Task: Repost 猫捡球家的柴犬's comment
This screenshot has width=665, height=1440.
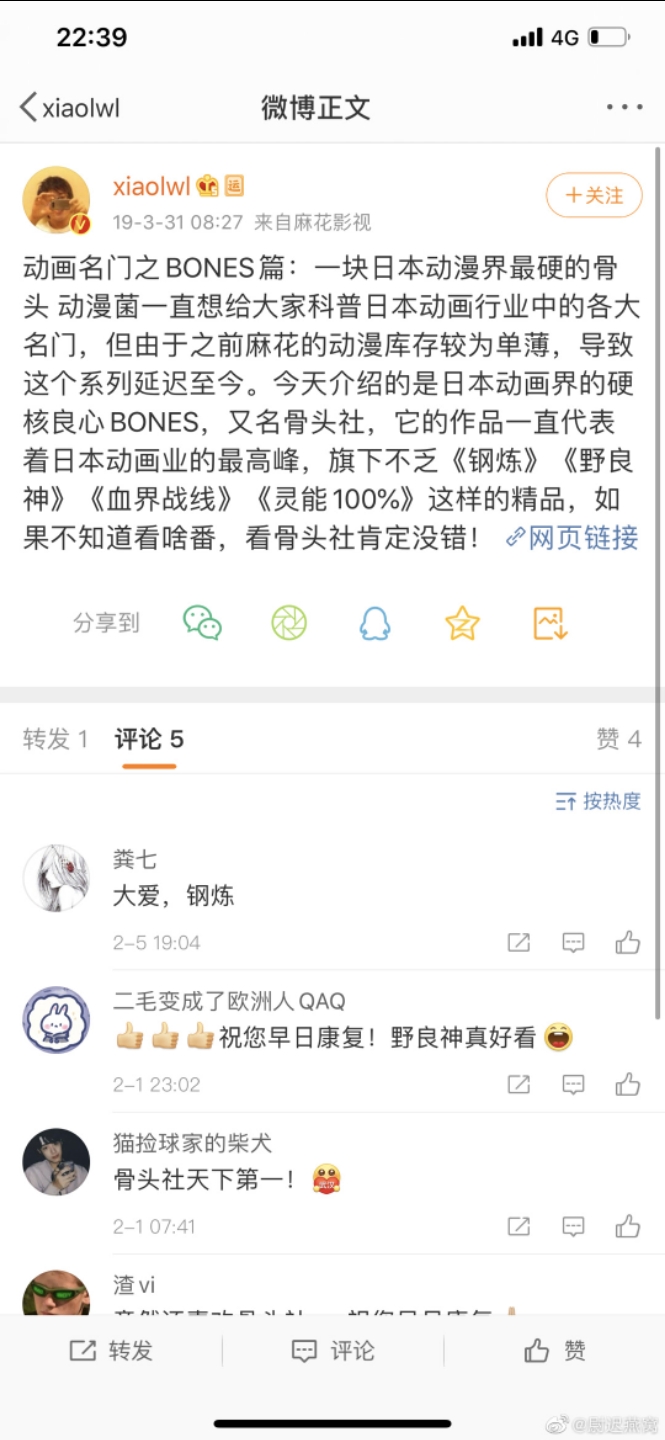Action: click(x=519, y=1226)
